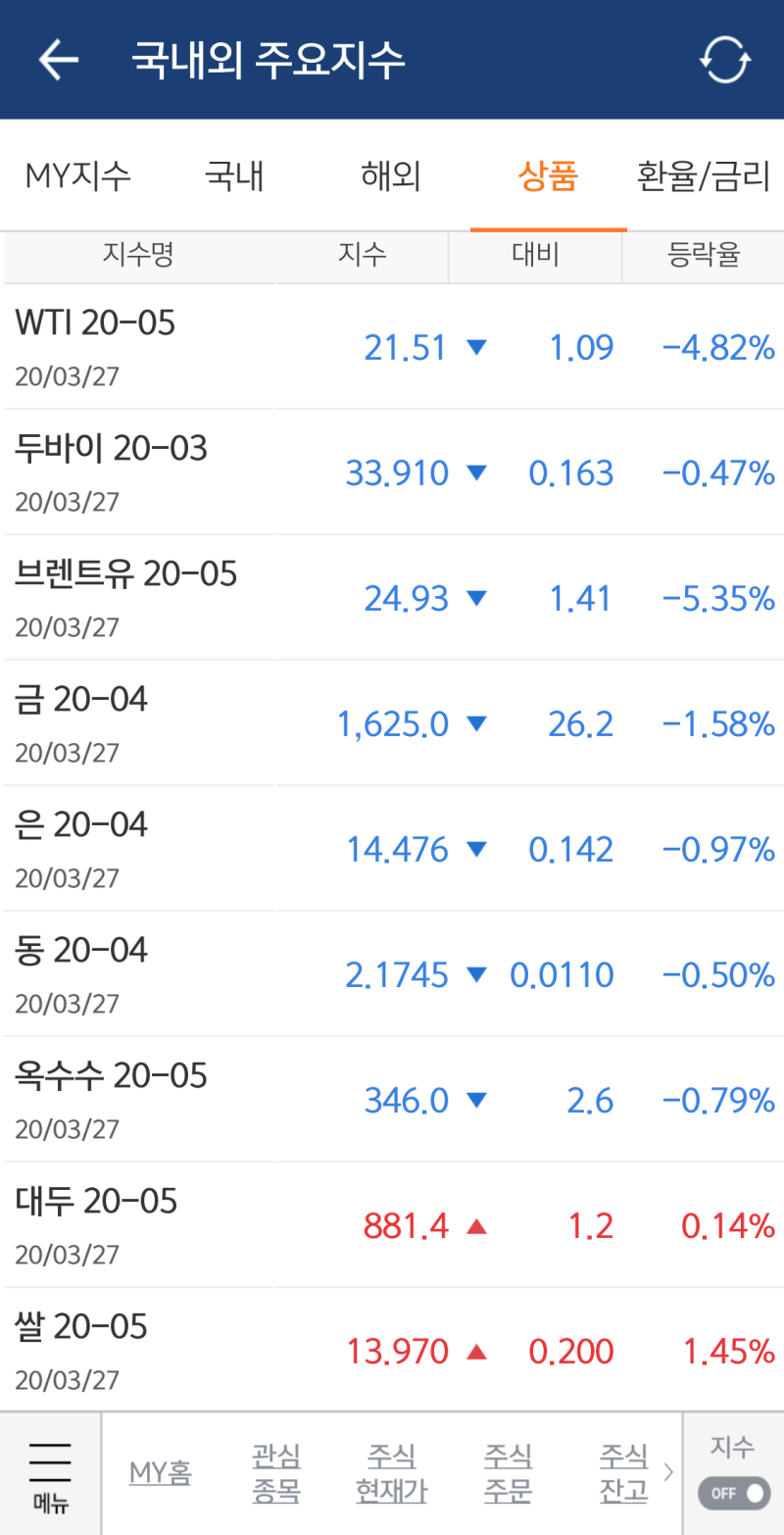The height and width of the screenshot is (1535, 784).
Task: Switch to the 해외 tab
Action: point(391,176)
